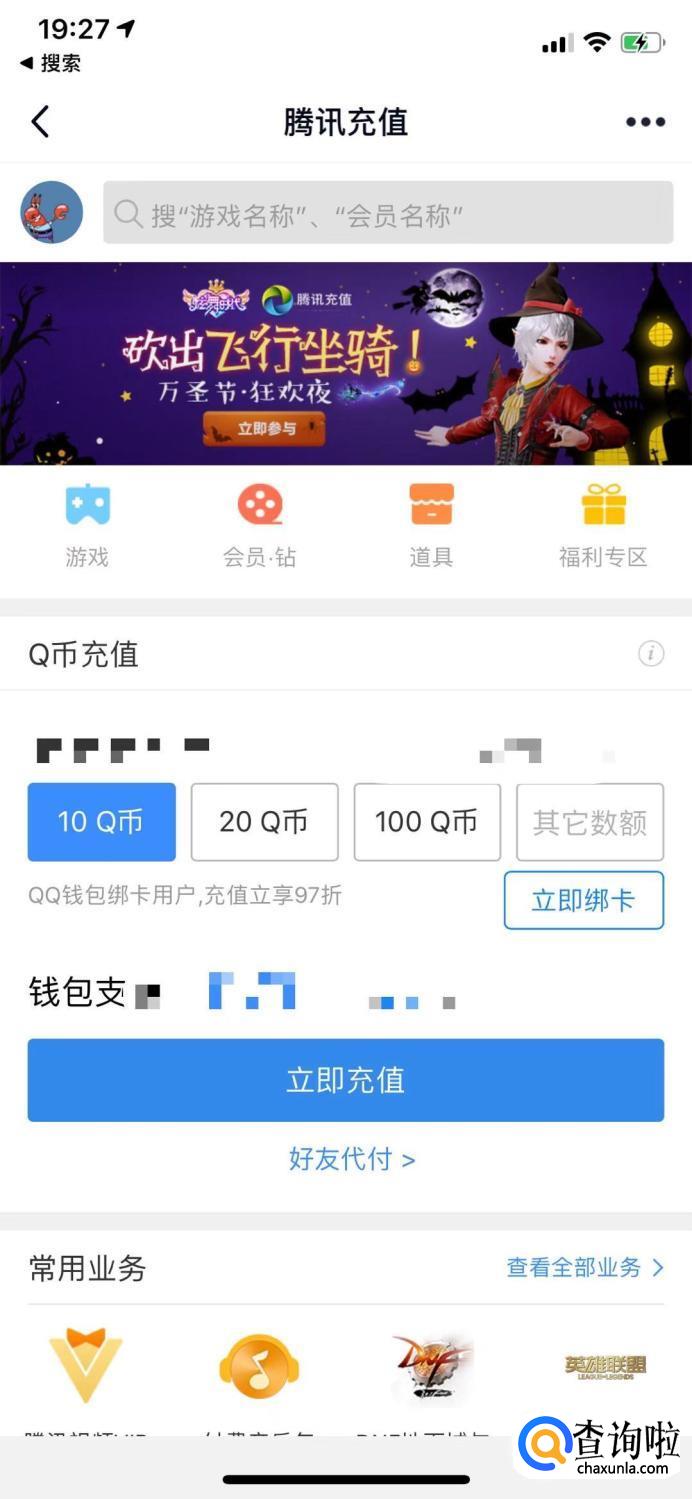Select the 10 Q币 amount

101,822
